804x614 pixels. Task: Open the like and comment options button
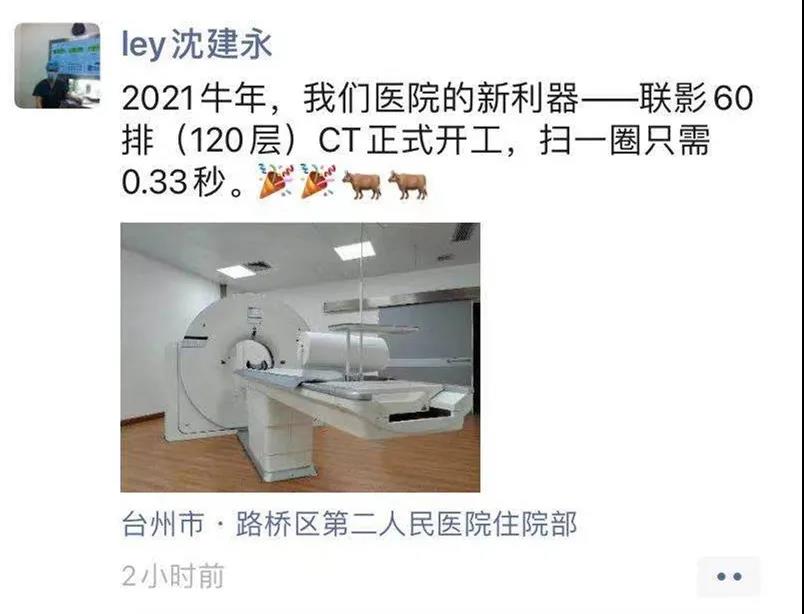(732, 577)
